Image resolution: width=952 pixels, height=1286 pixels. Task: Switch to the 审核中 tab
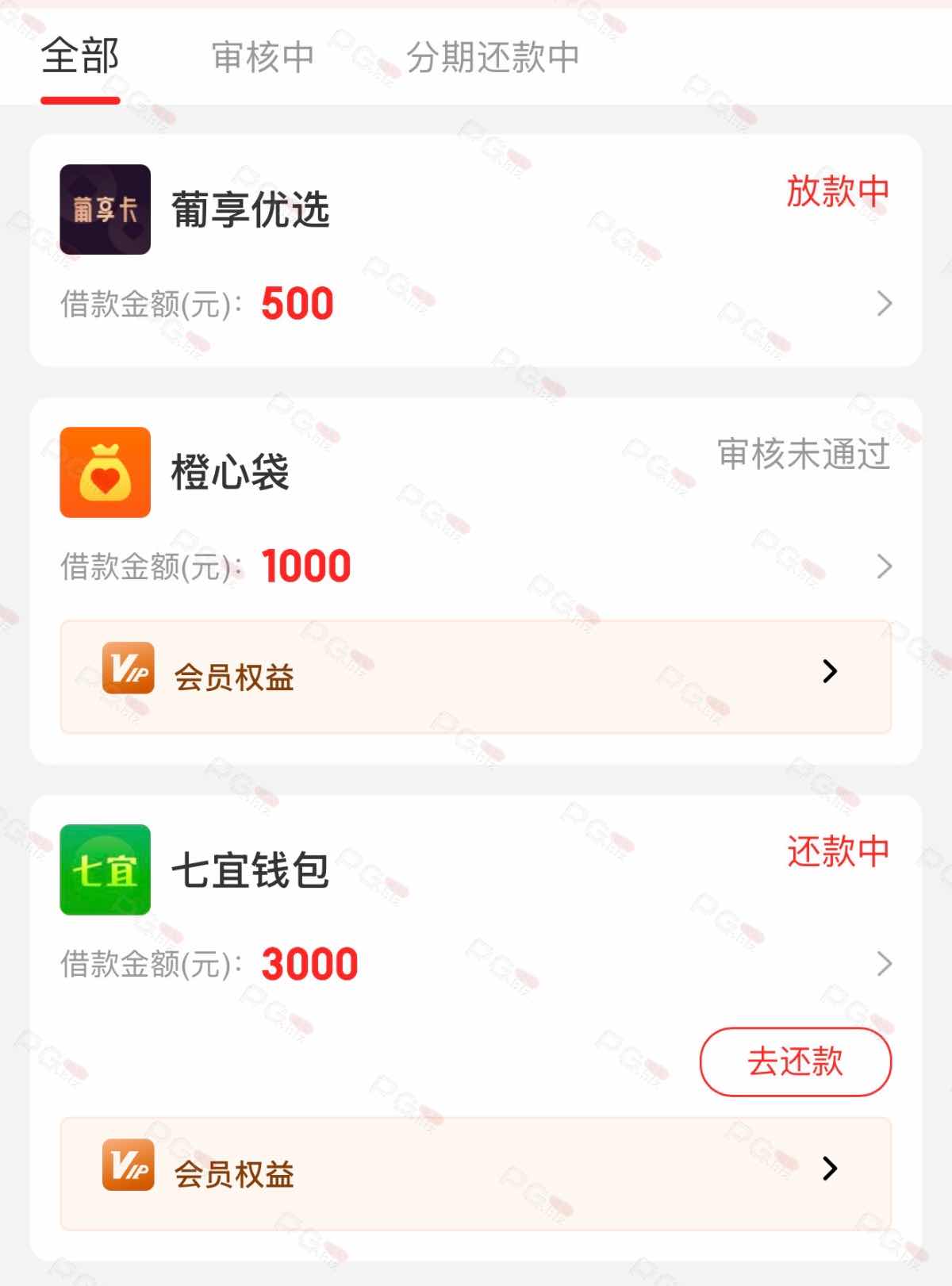click(263, 57)
